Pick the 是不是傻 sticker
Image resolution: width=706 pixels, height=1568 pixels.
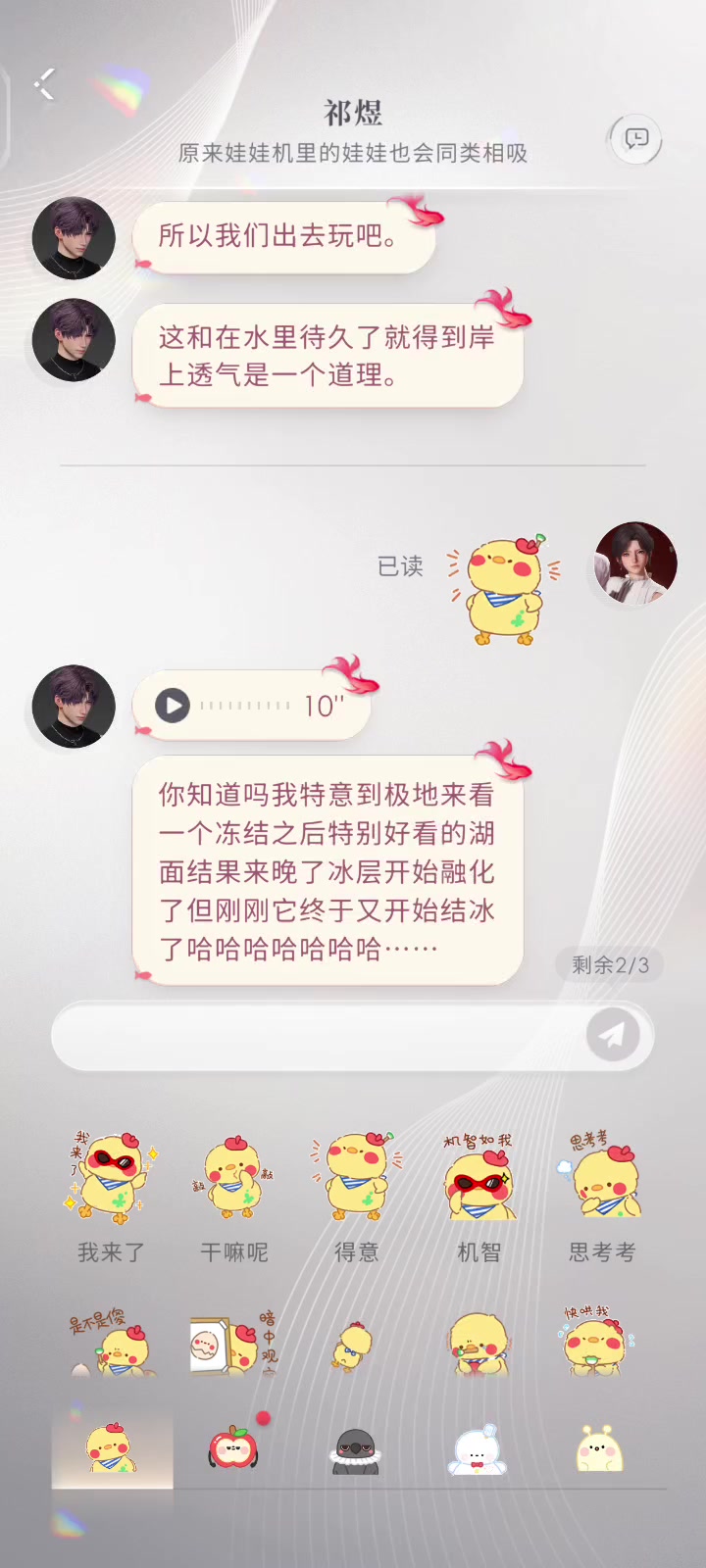coord(111,1341)
